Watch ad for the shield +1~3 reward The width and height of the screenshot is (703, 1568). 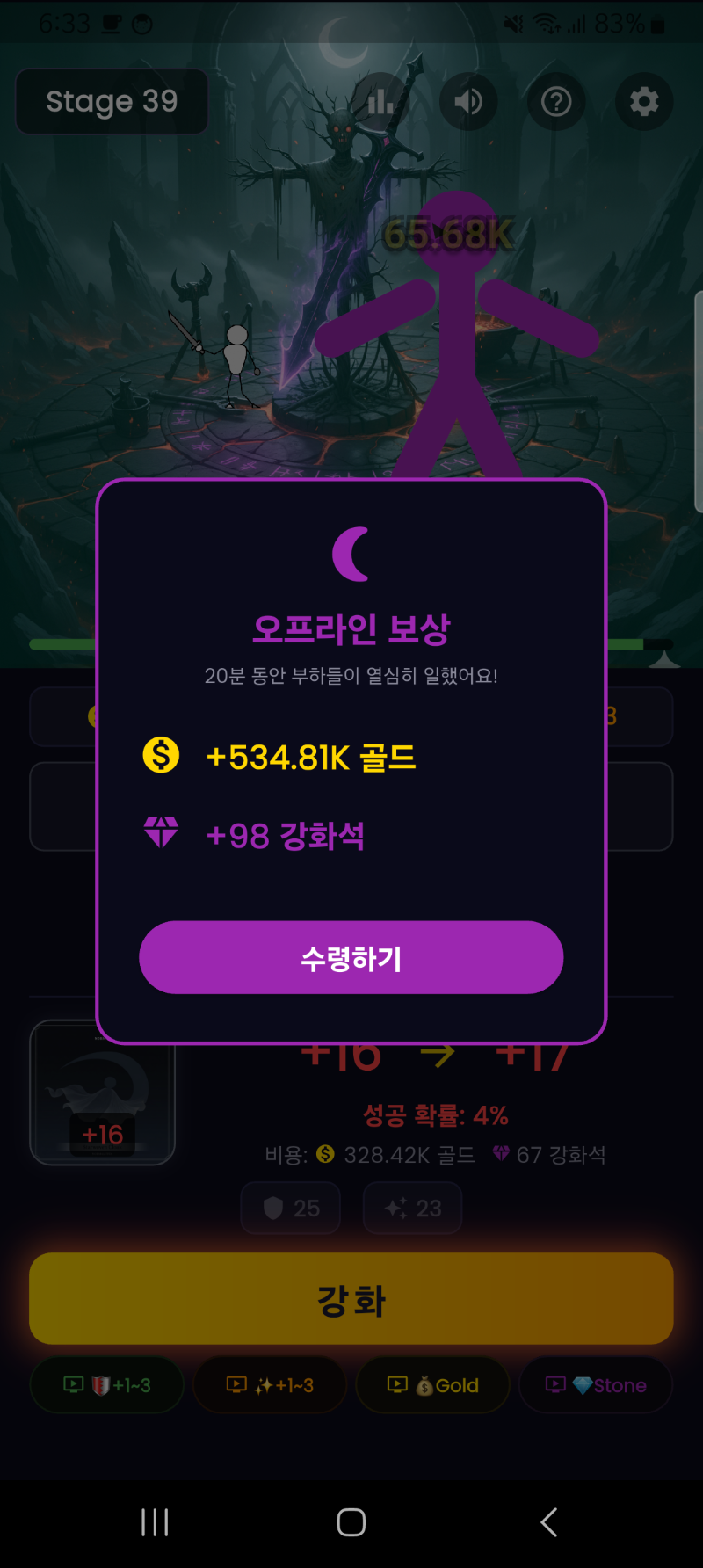pyautogui.click(x=106, y=1384)
